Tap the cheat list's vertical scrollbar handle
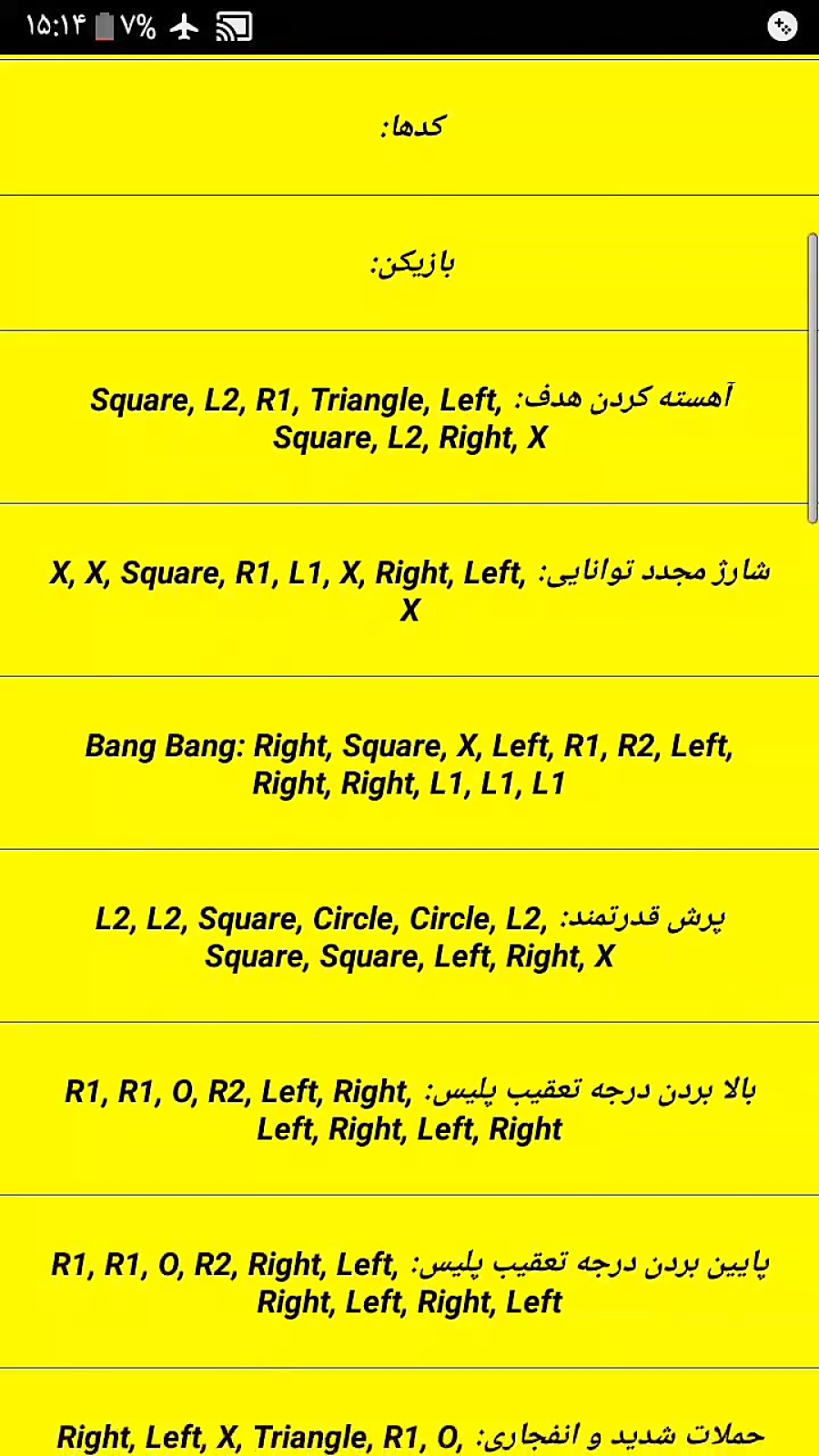 point(812,379)
